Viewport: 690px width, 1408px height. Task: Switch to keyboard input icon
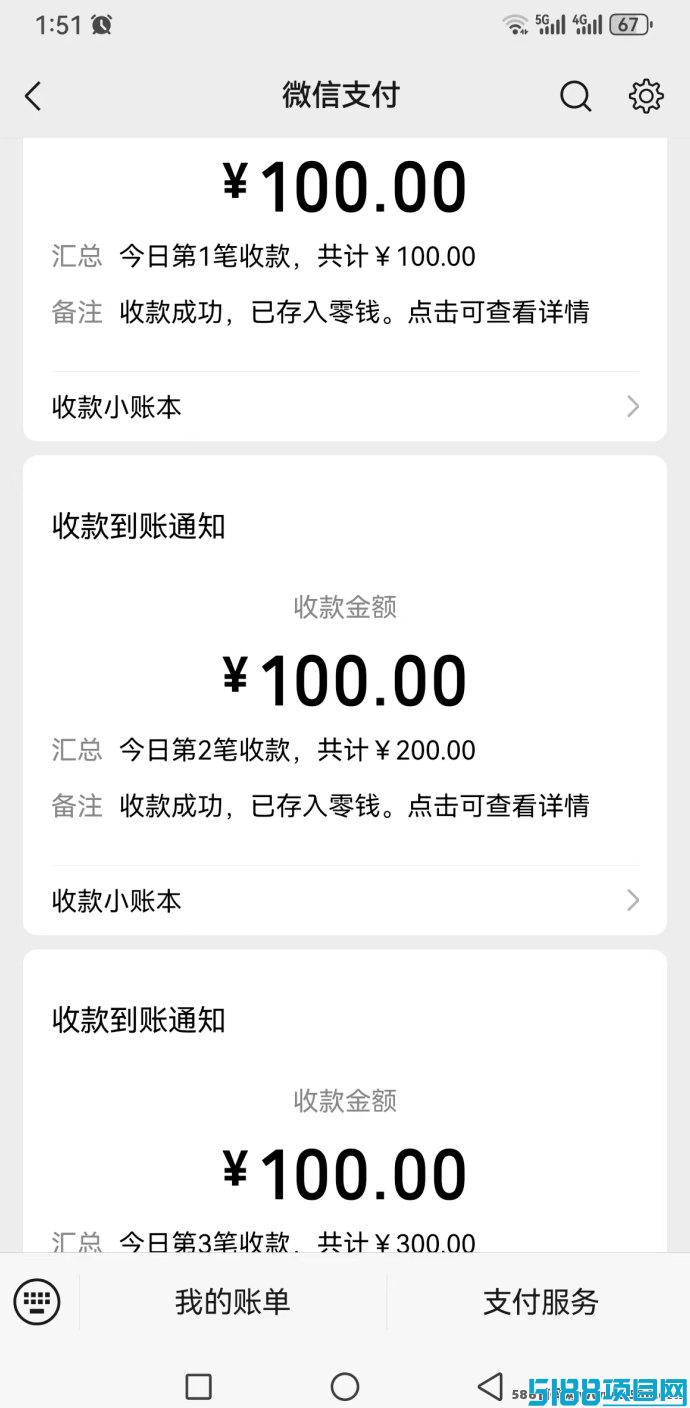[x=37, y=1302]
